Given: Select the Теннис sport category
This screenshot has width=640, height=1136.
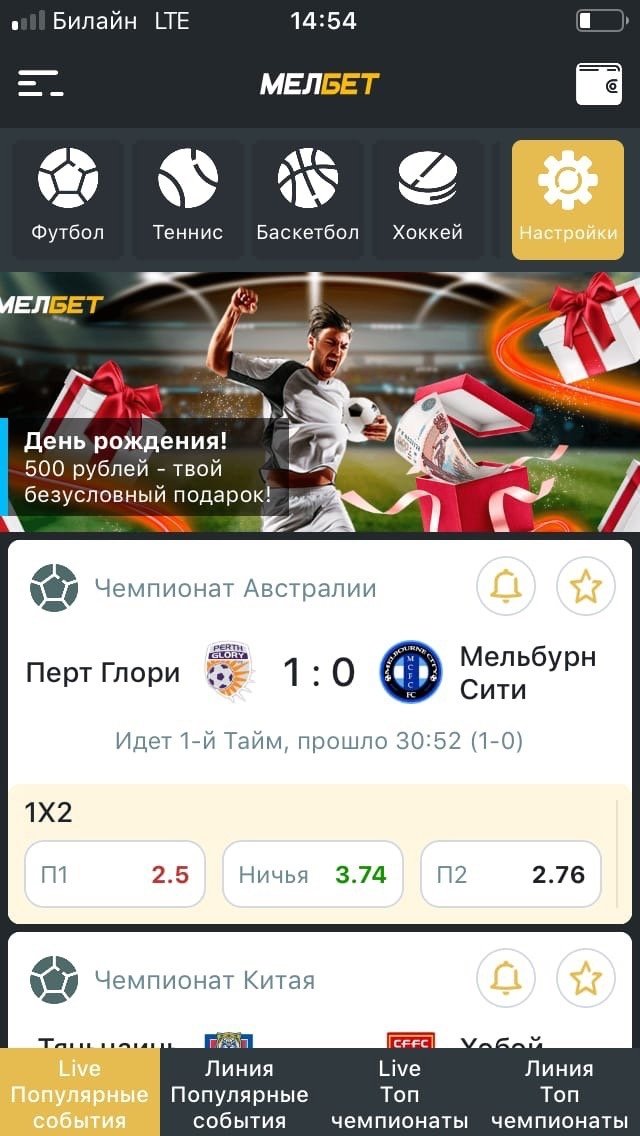Looking at the screenshot, I should click(x=188, y=199).
